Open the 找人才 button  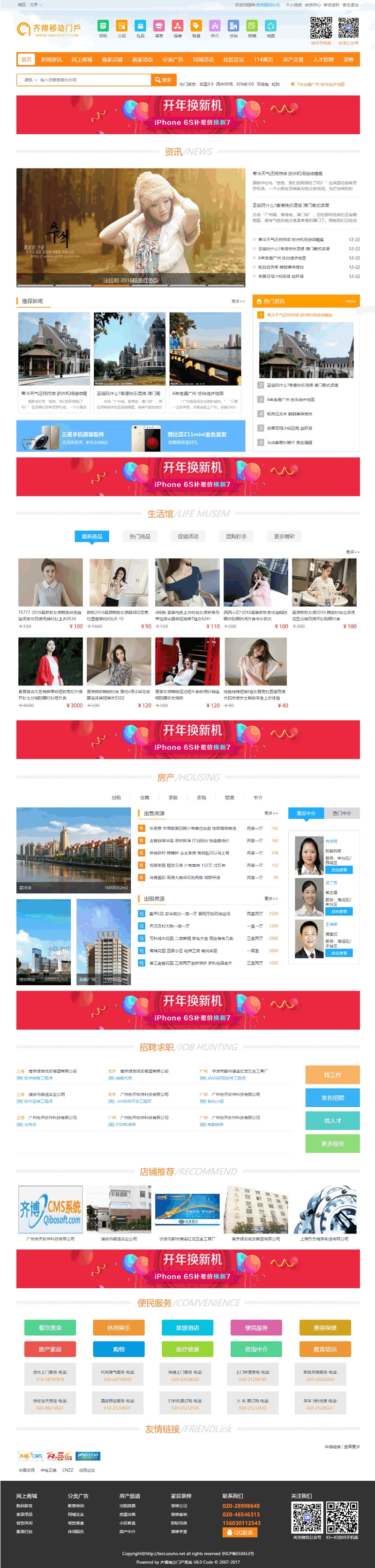[x=332, y=1120]
